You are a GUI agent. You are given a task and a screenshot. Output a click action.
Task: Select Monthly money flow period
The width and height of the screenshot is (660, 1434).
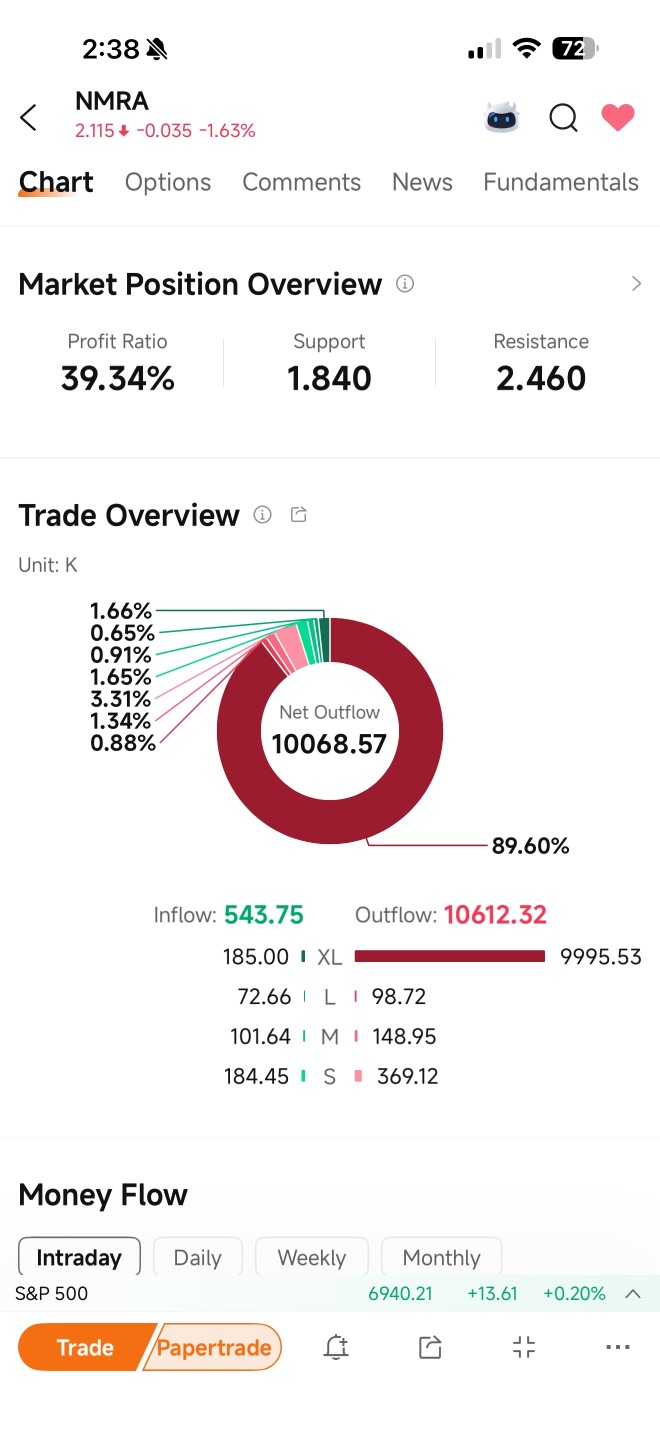(x=441, y=1258)
